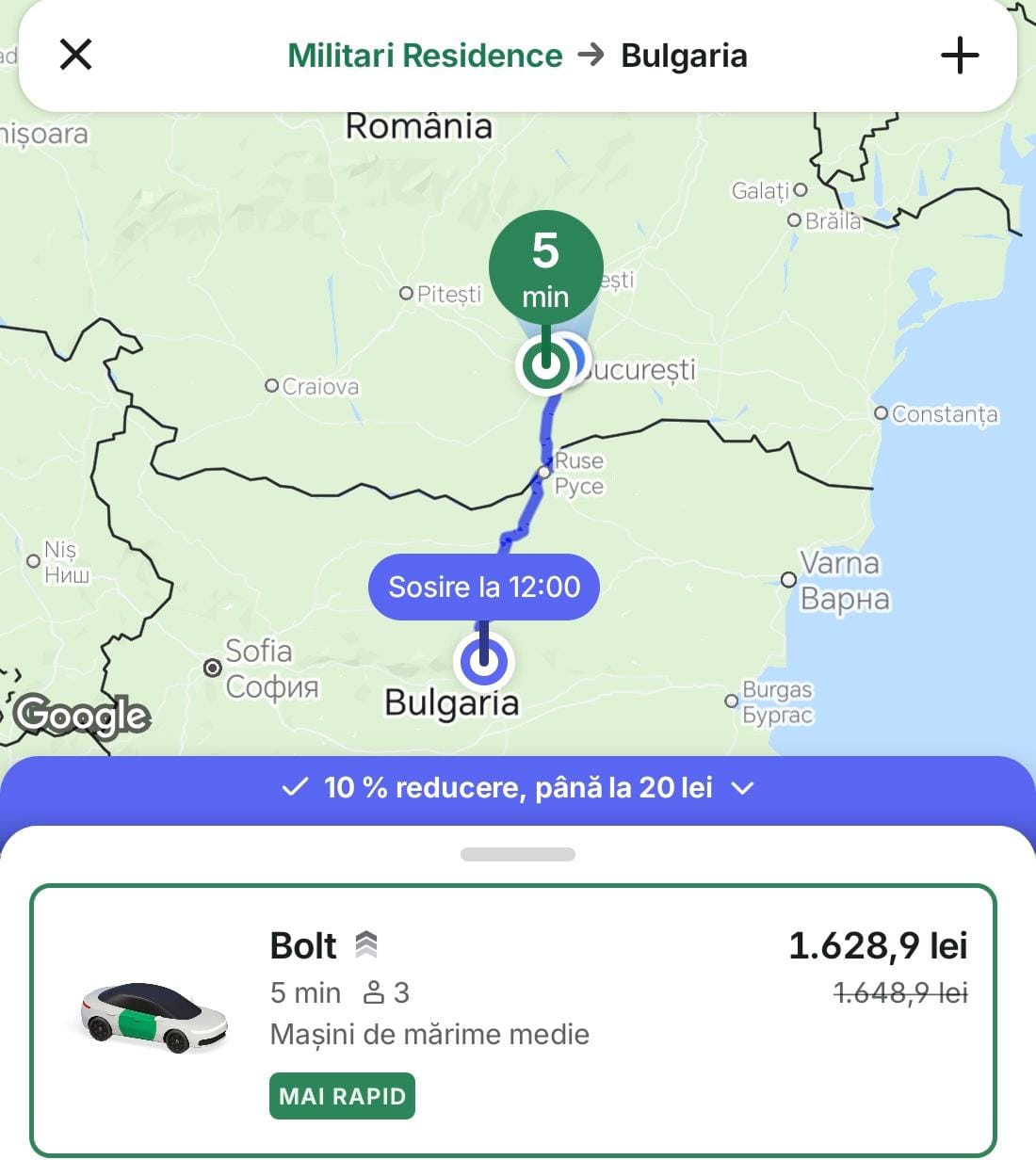Open the pickup pin marker on the map
Screen dimensions: 1036x1160
pos(546,364)
